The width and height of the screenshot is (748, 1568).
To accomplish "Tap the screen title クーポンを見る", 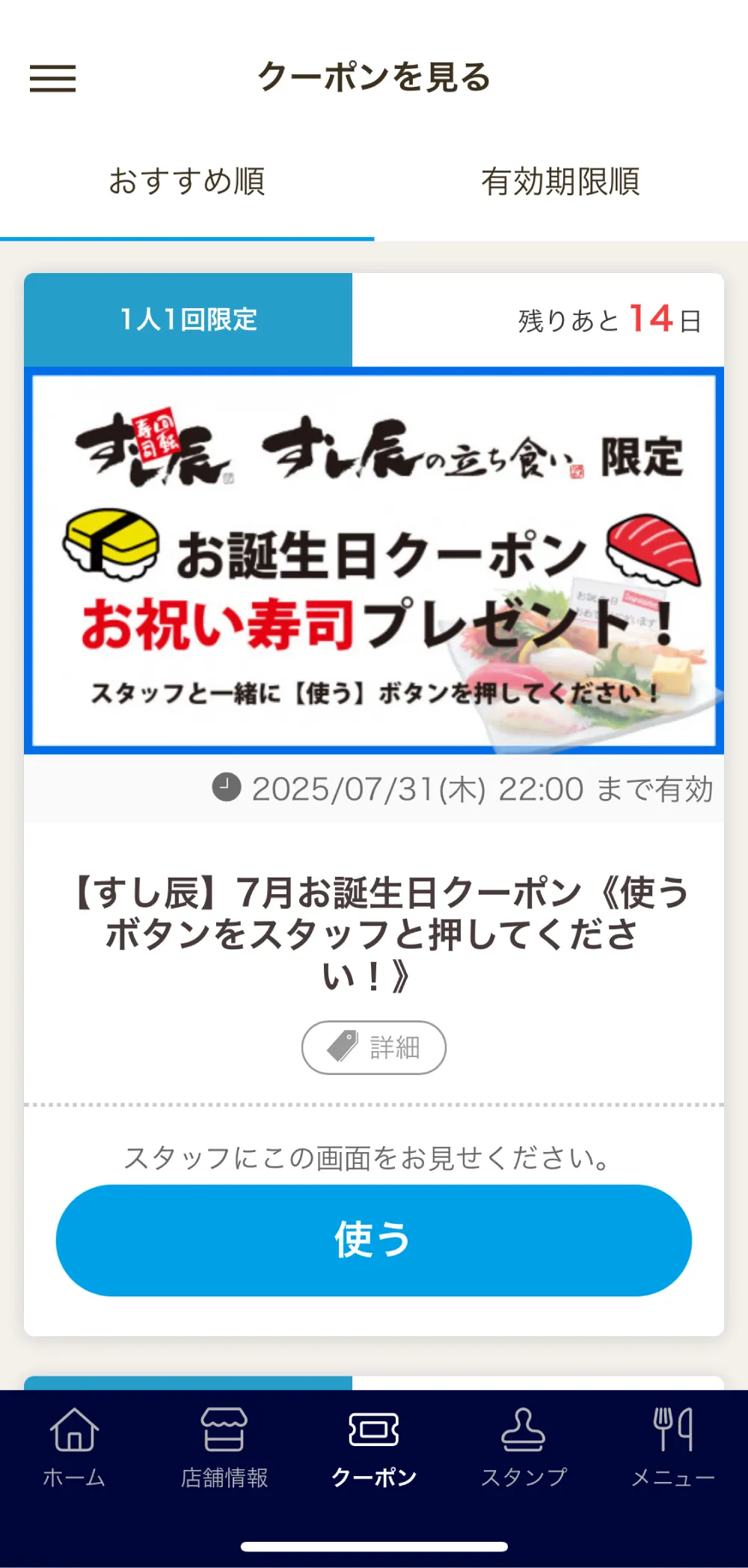I will click(x=374, y=79).
